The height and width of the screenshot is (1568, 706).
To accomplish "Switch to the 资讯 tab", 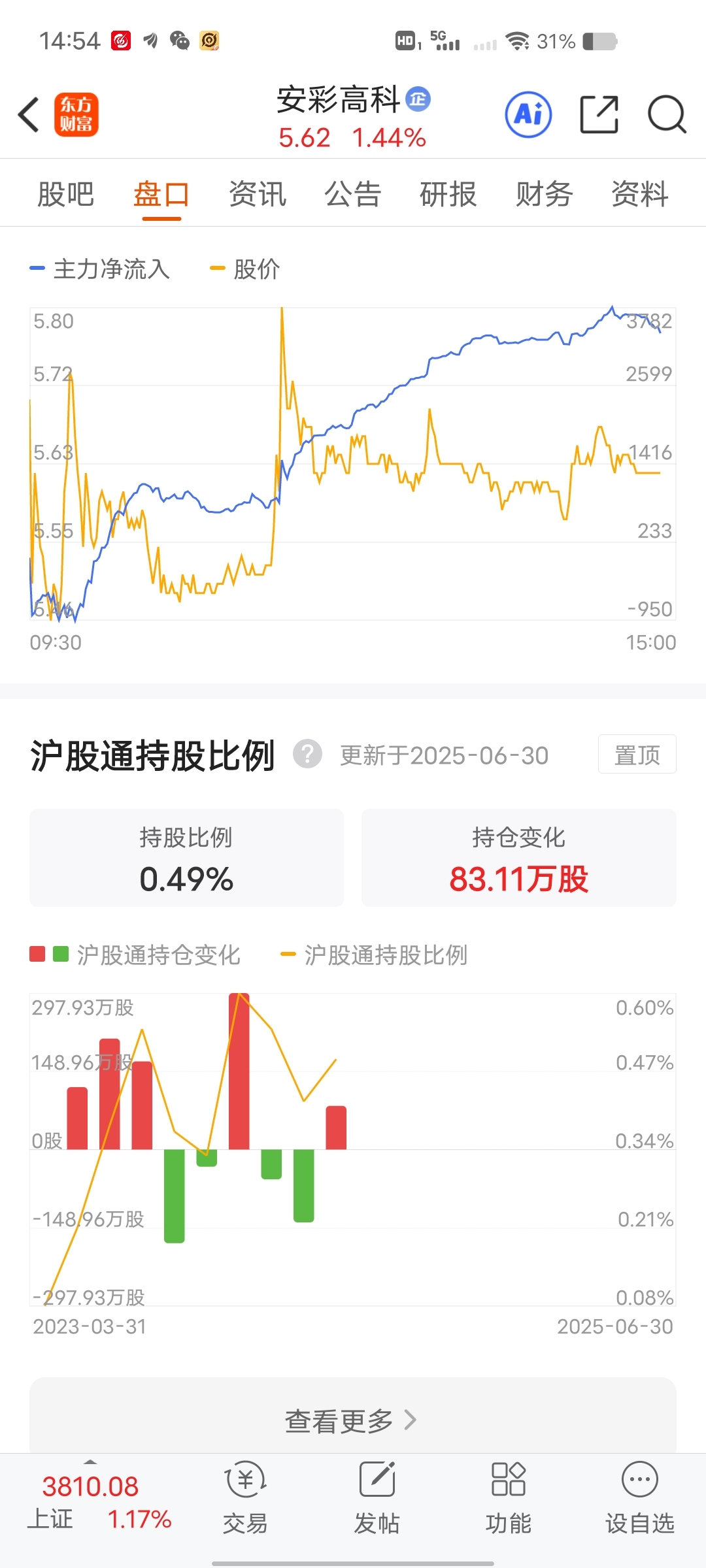I will [x=258, y=194].
